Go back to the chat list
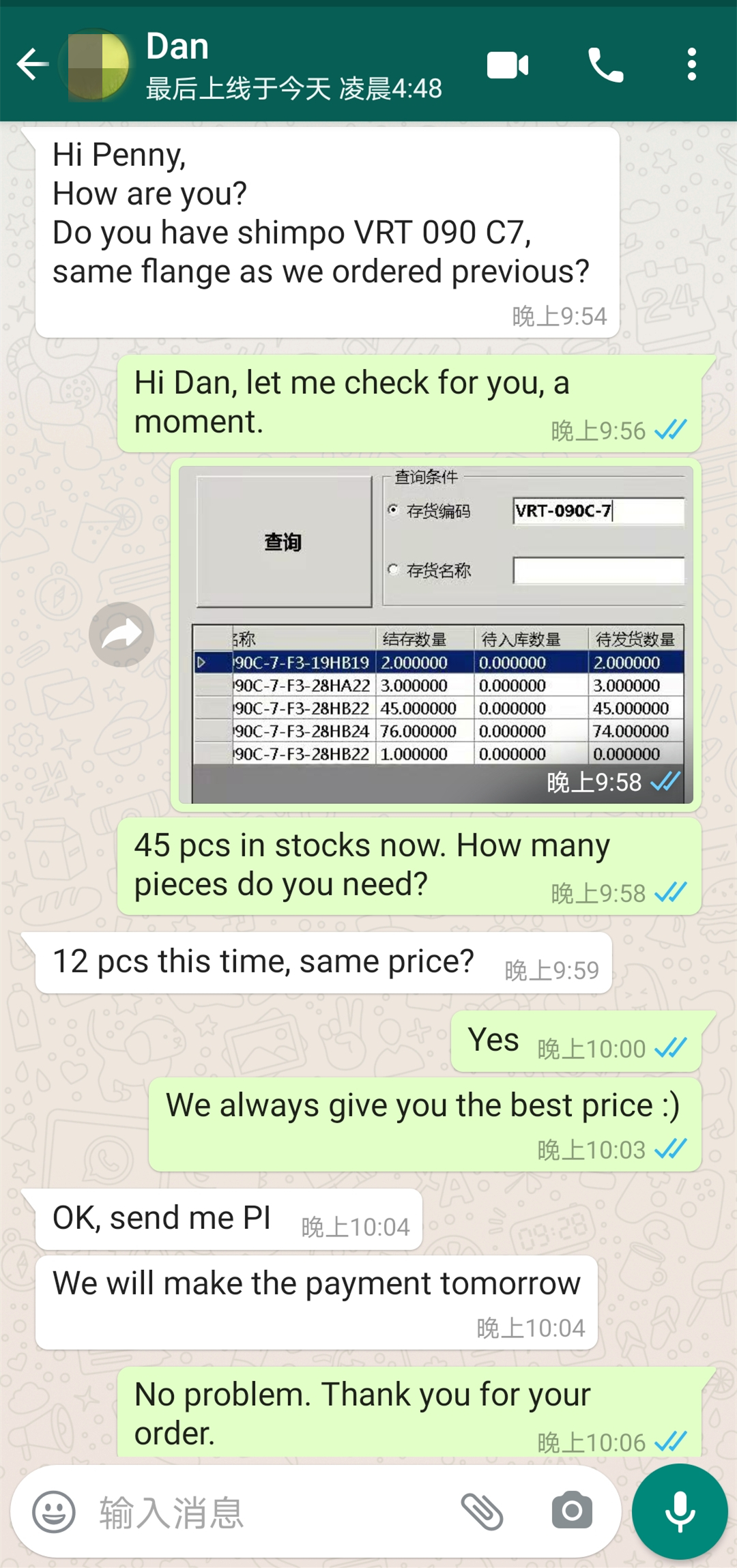Viewport: 737px width, 1568px height. click(31, 66)
